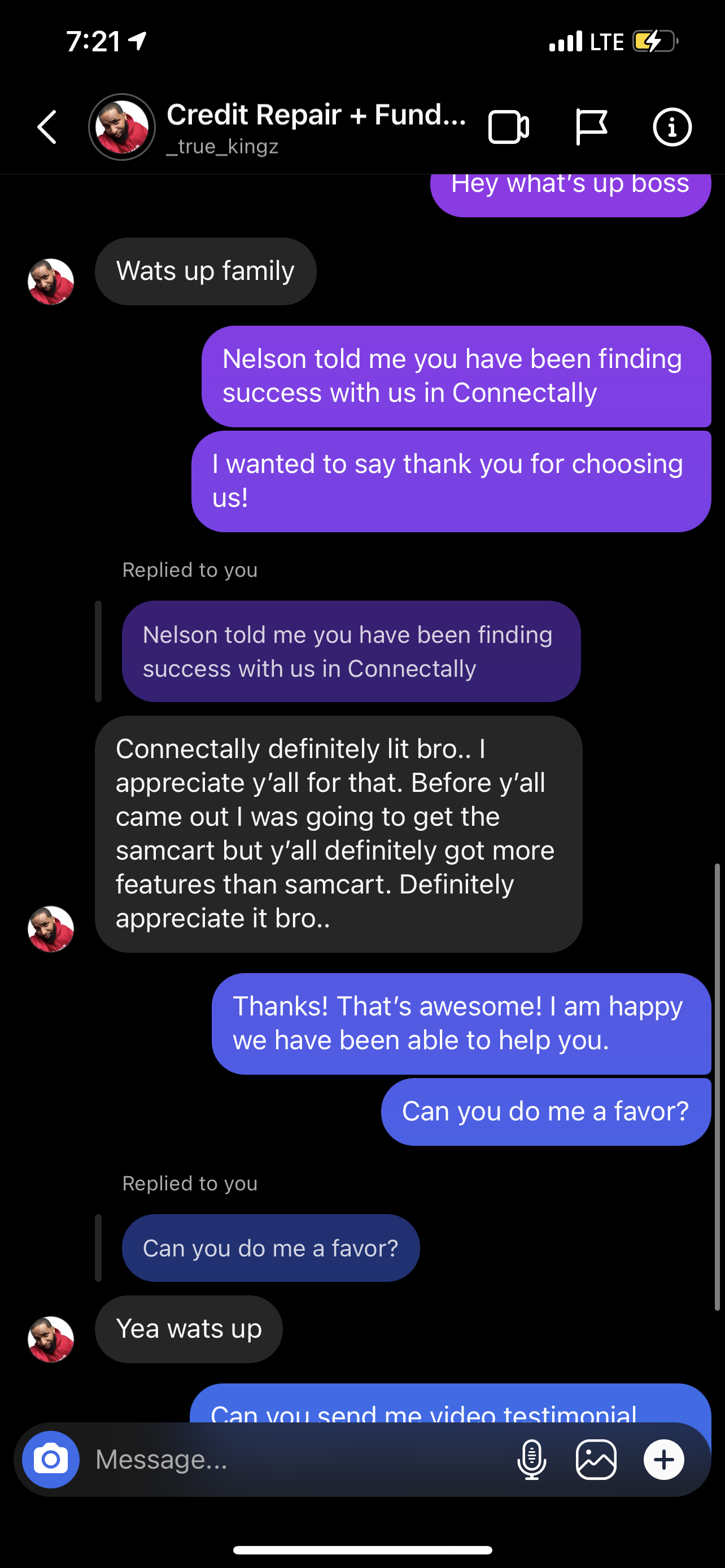This screenshot has width=725, height=1568.
Task: Jump to the quoted 'Nelson told me' reply
Action: point(351,651)
